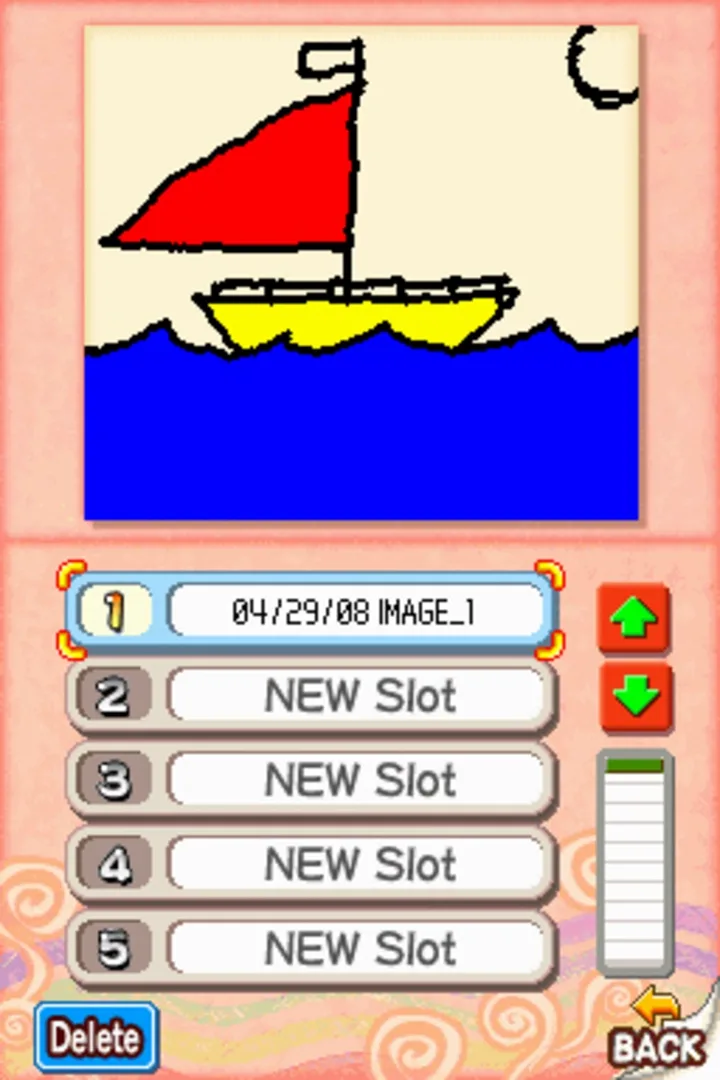Tap the Delete button
The height and width of the screenshot is (1080, 720).
click(x=96, y=1037)
